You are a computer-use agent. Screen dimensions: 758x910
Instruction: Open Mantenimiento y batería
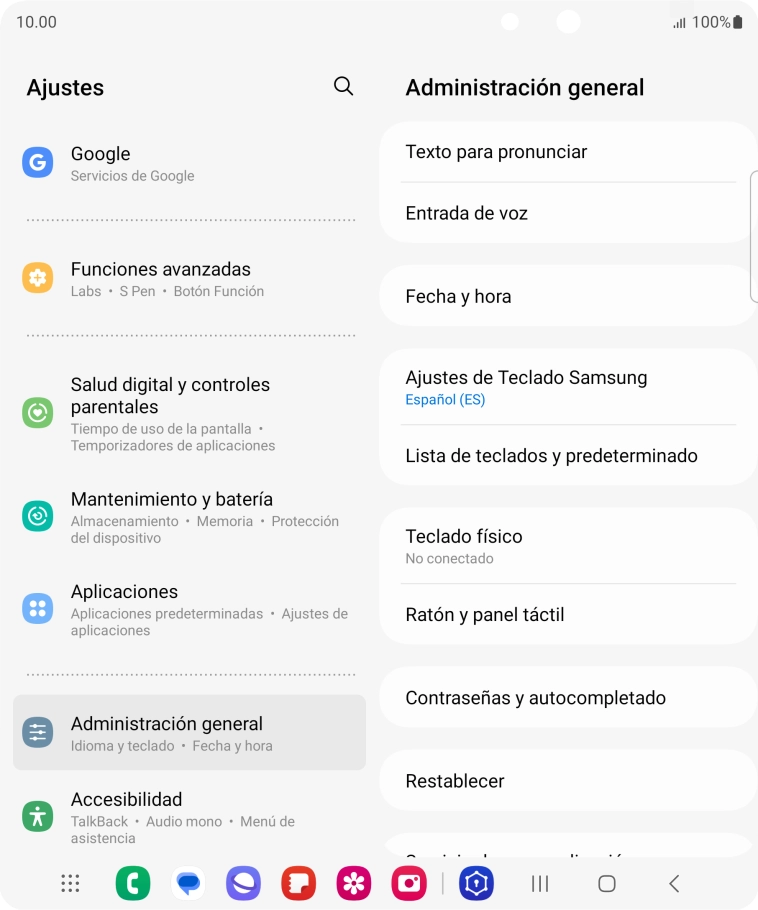tap(188, 516)
